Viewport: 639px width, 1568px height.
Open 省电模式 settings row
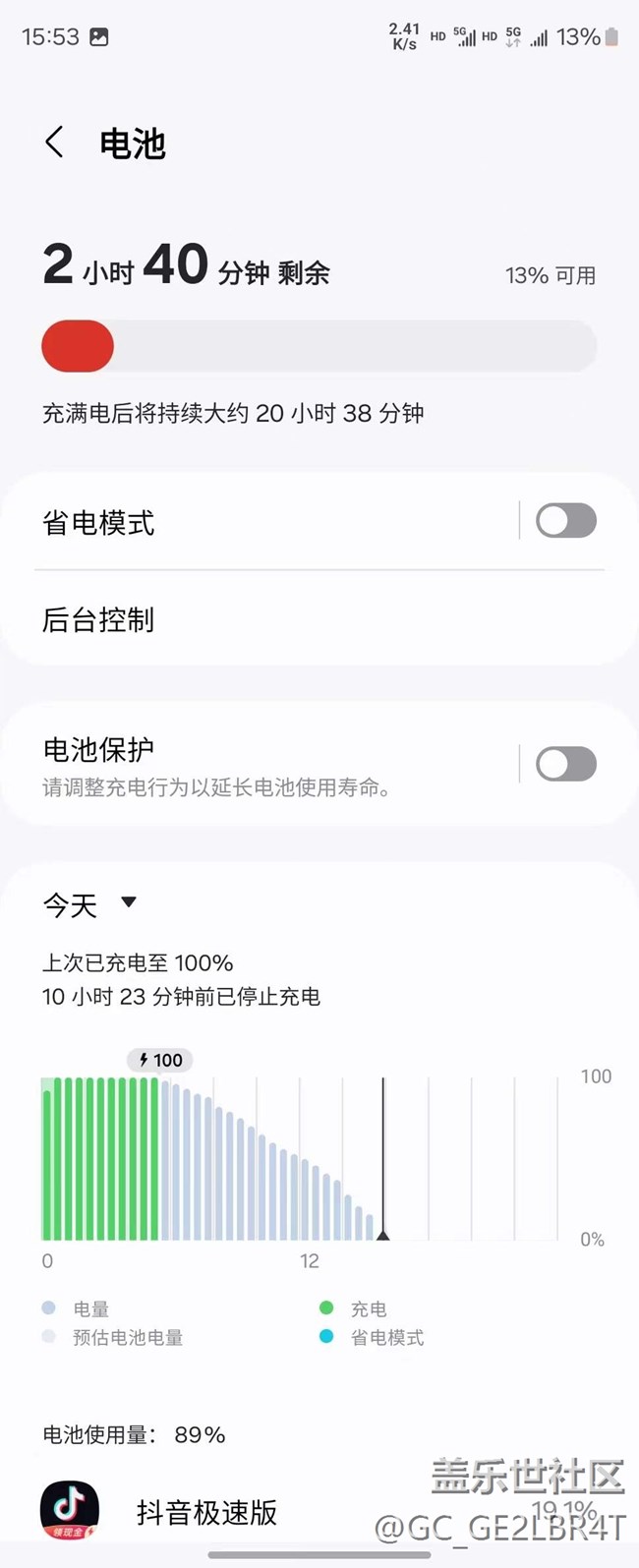click(x=256, y=522)
